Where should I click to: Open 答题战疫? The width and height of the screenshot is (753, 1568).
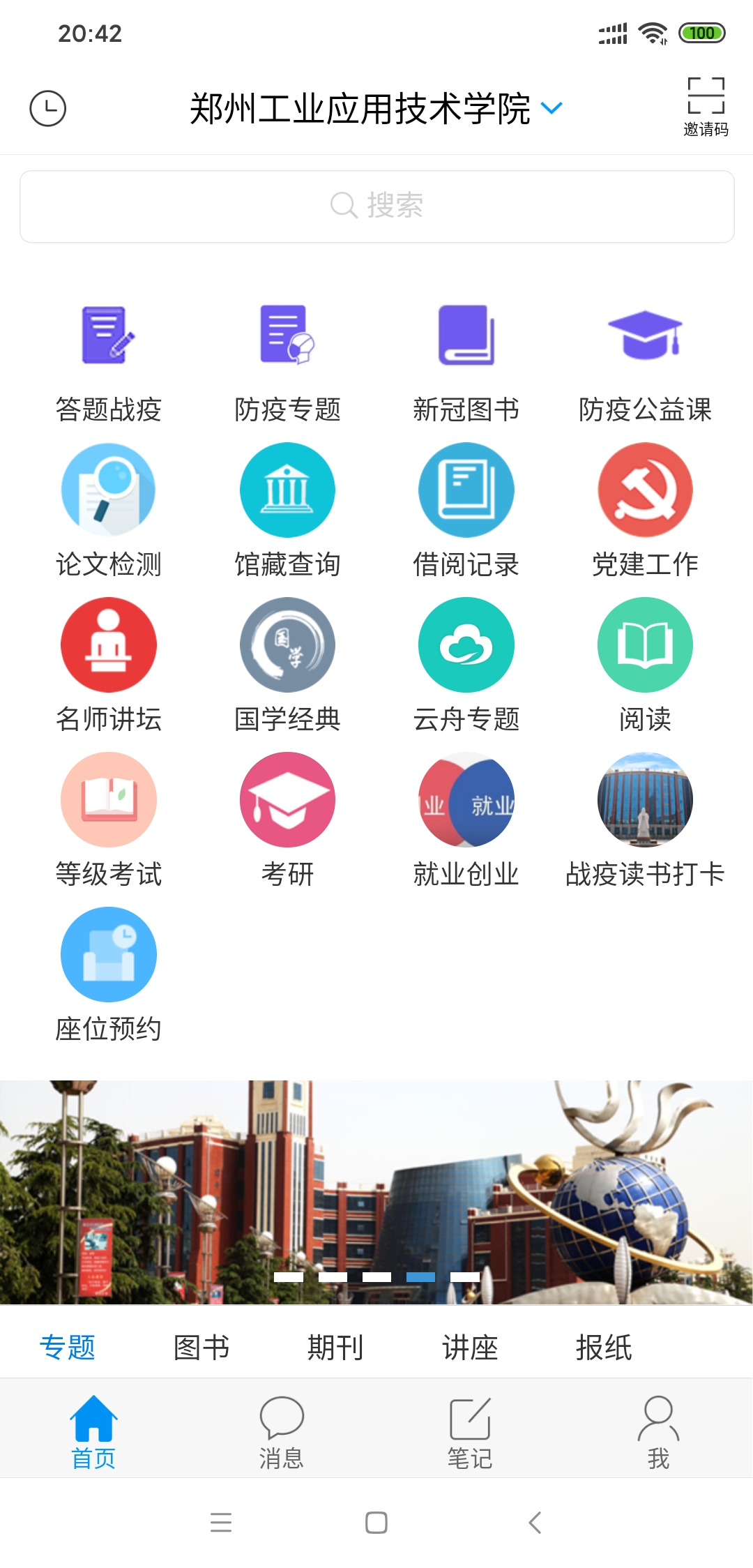click(x=108, y=363)
